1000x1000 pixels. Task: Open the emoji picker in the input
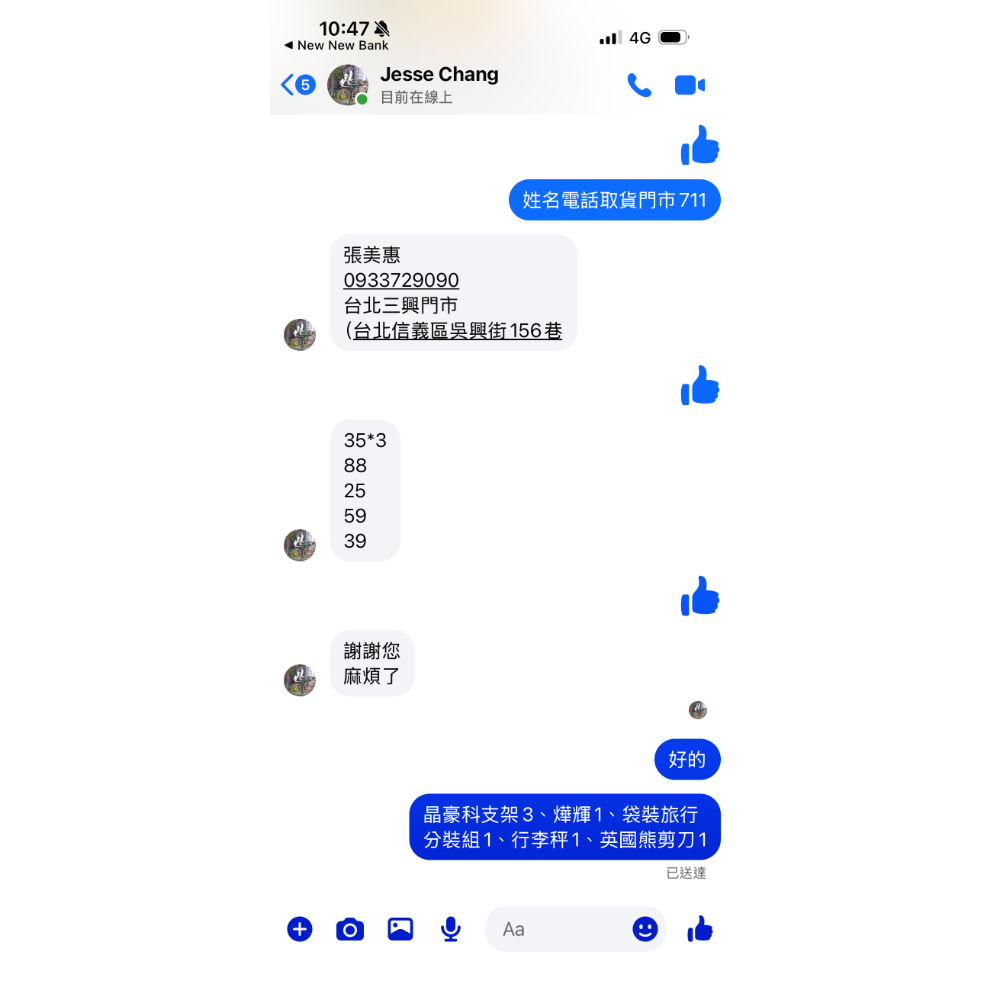(x=645, y=929)
